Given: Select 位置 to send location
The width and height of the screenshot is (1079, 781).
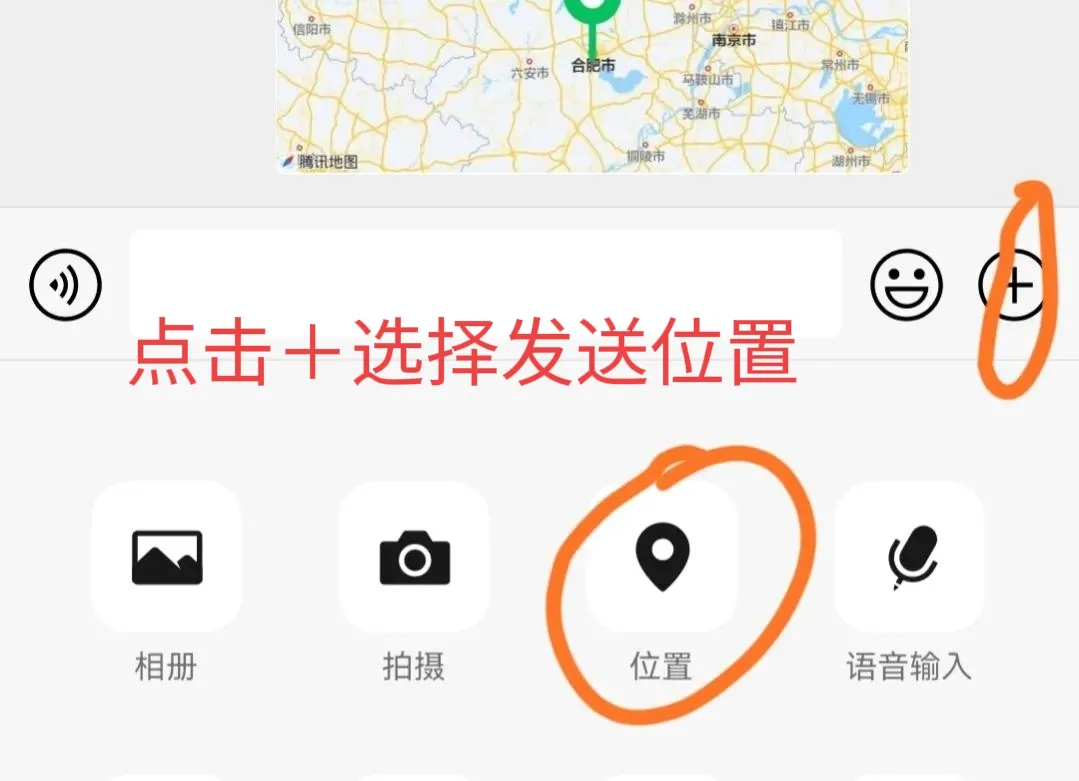Looking at the screenshot, I should (x=661, y=557).
